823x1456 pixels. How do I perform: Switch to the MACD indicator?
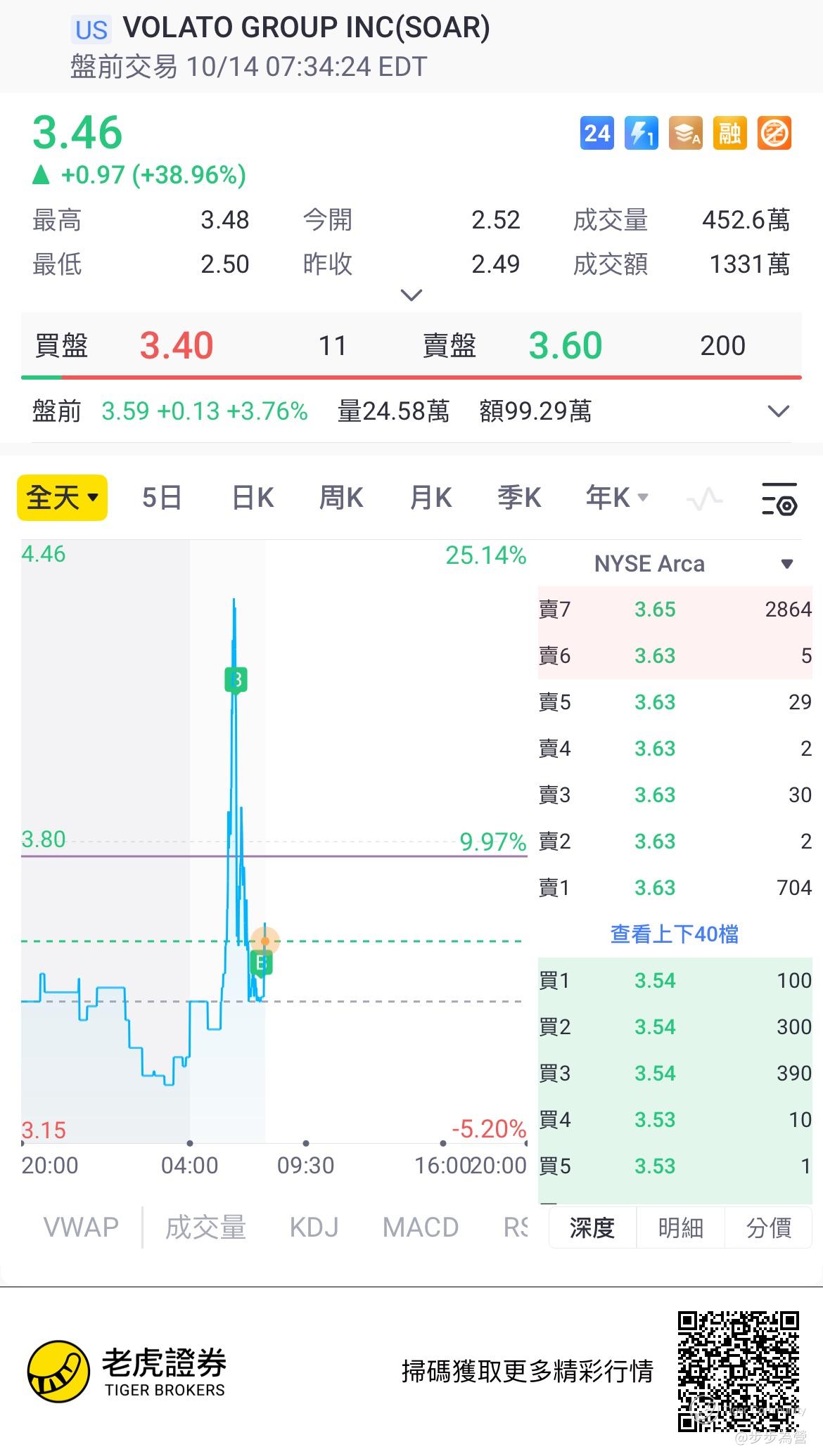click(420, 1228)
